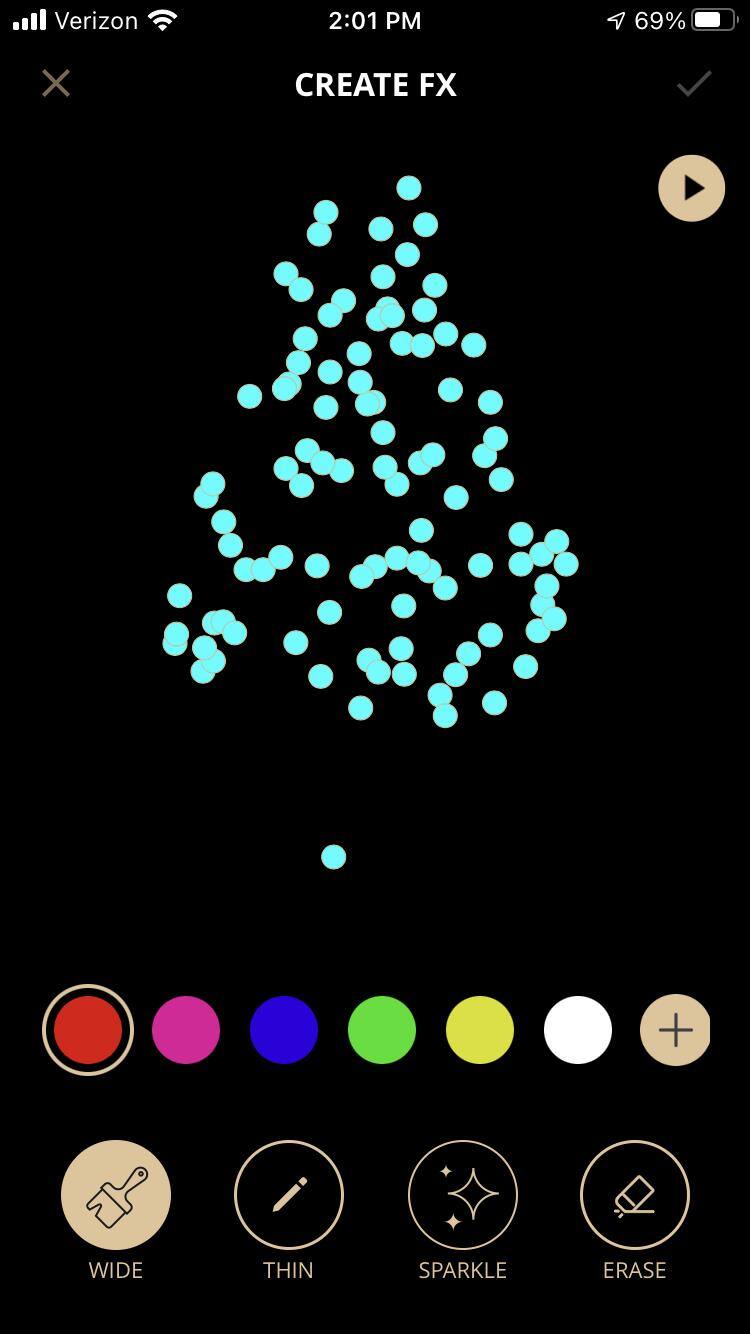This screenshot has width=750, height=1334.
Task: Choose the magenta color swatch
Action: pyautogui.click(x=186, y=1030)
